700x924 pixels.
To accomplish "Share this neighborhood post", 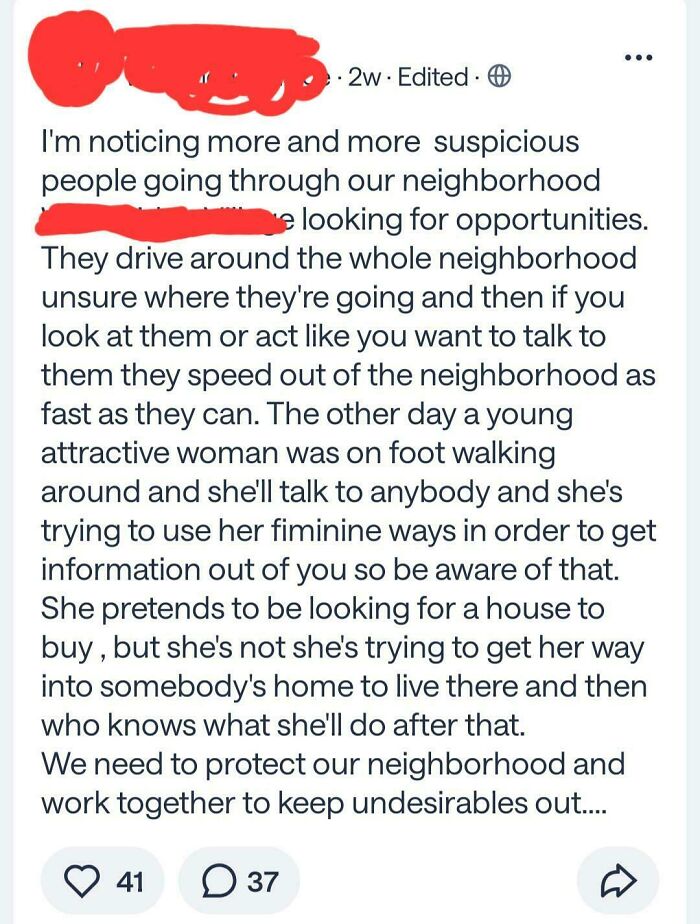I will coord(618,881).
